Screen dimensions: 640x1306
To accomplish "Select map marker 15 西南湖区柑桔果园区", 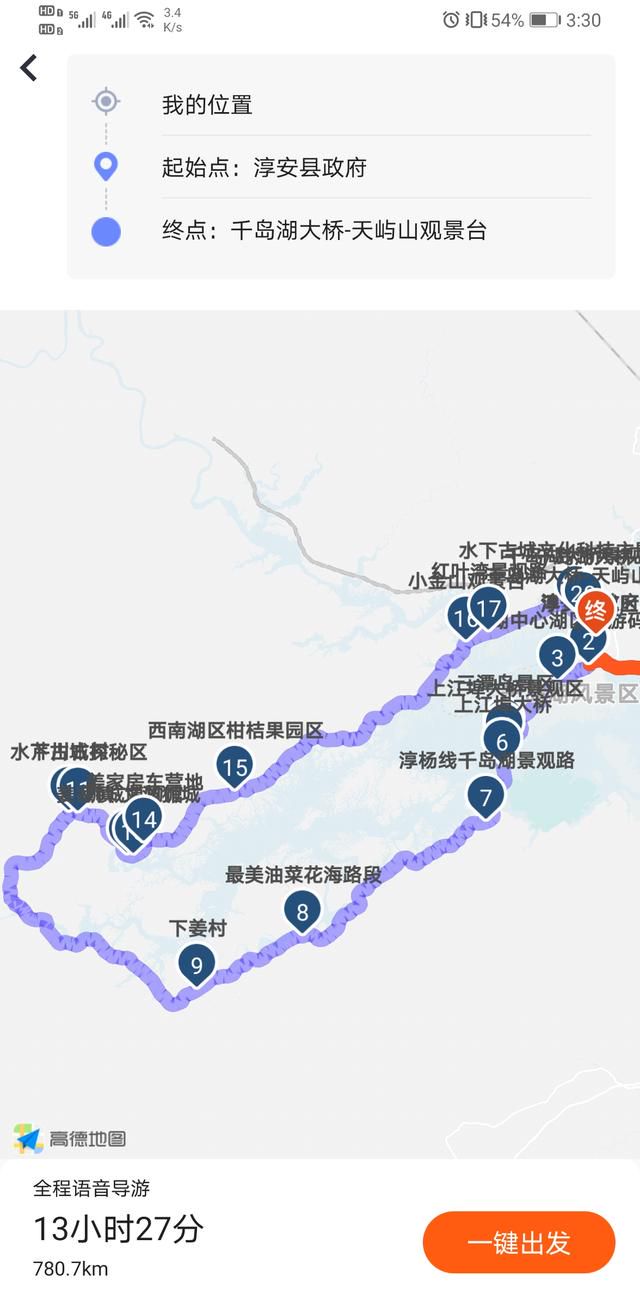I will tap(235, 768).
